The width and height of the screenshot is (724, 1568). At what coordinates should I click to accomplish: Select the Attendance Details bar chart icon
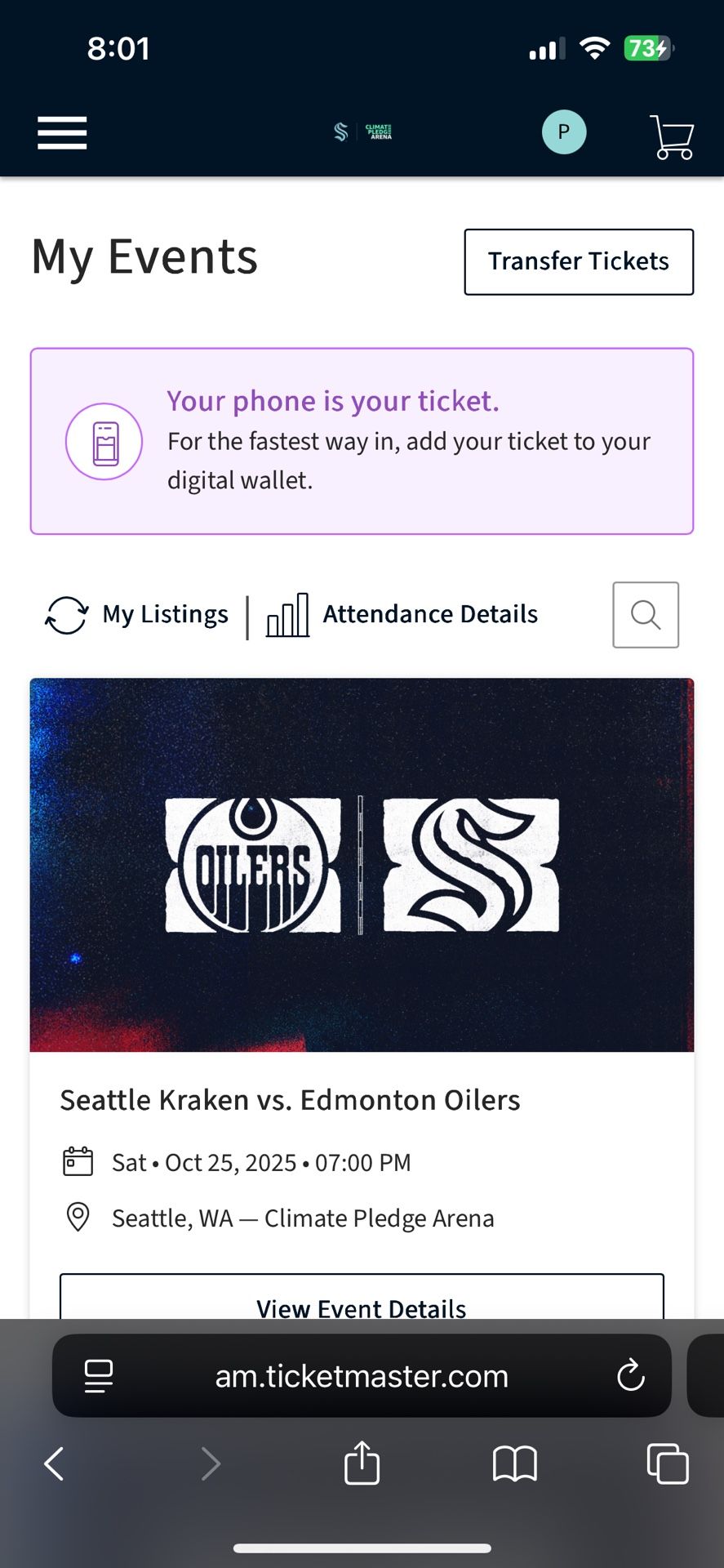point(287,614)
